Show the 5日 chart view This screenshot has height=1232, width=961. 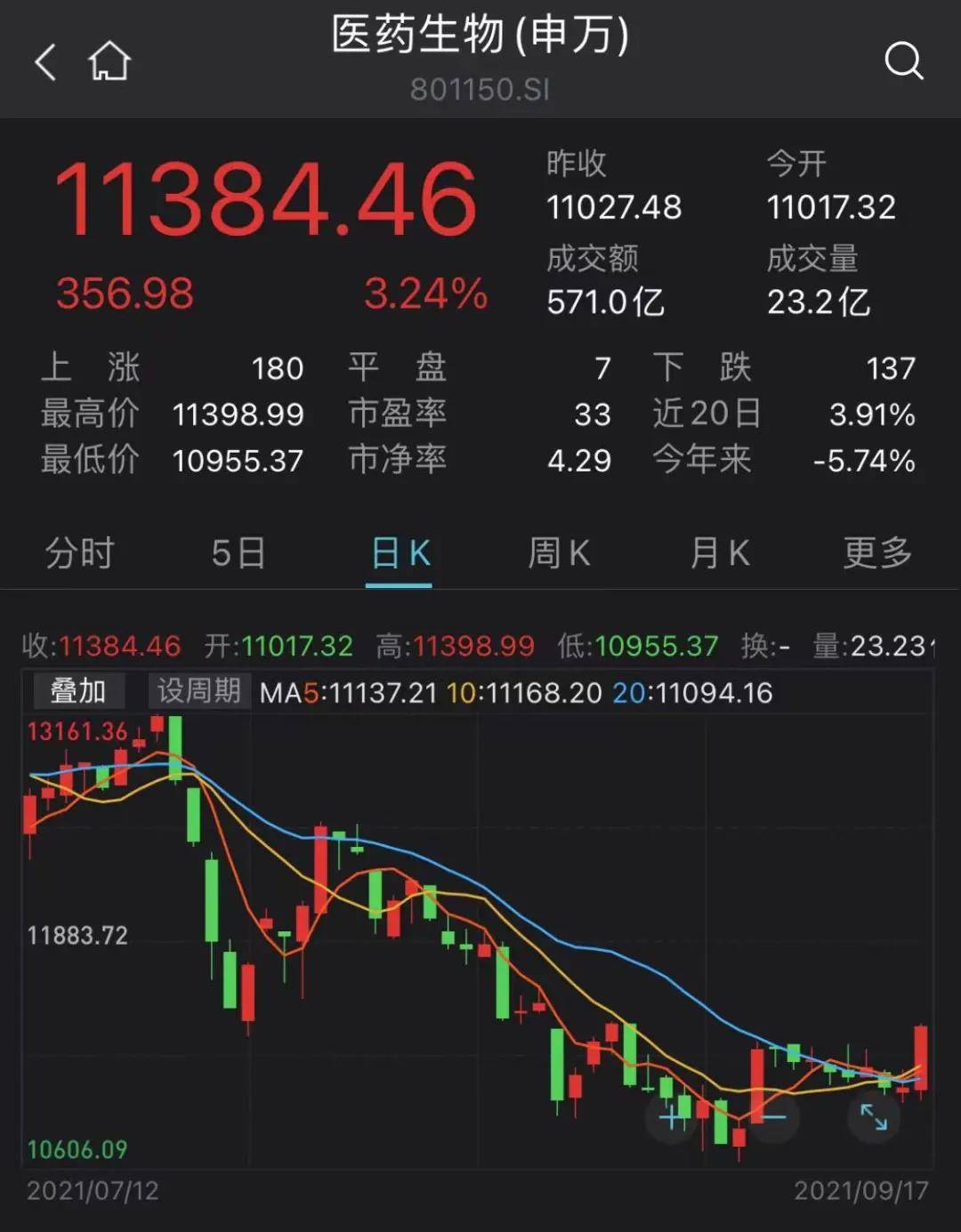click(x=238, y=553)
